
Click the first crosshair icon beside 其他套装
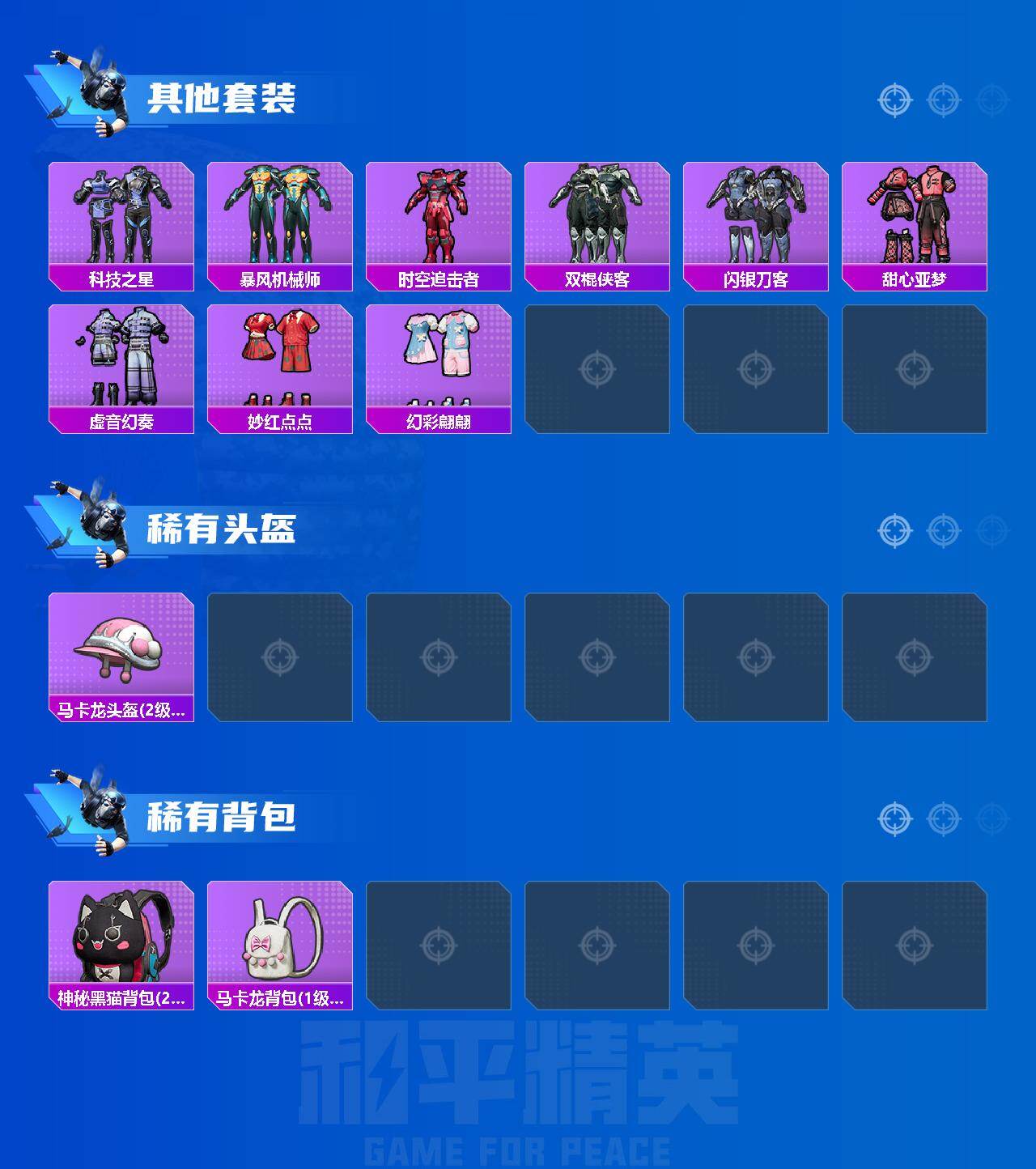tap(895, 100)
